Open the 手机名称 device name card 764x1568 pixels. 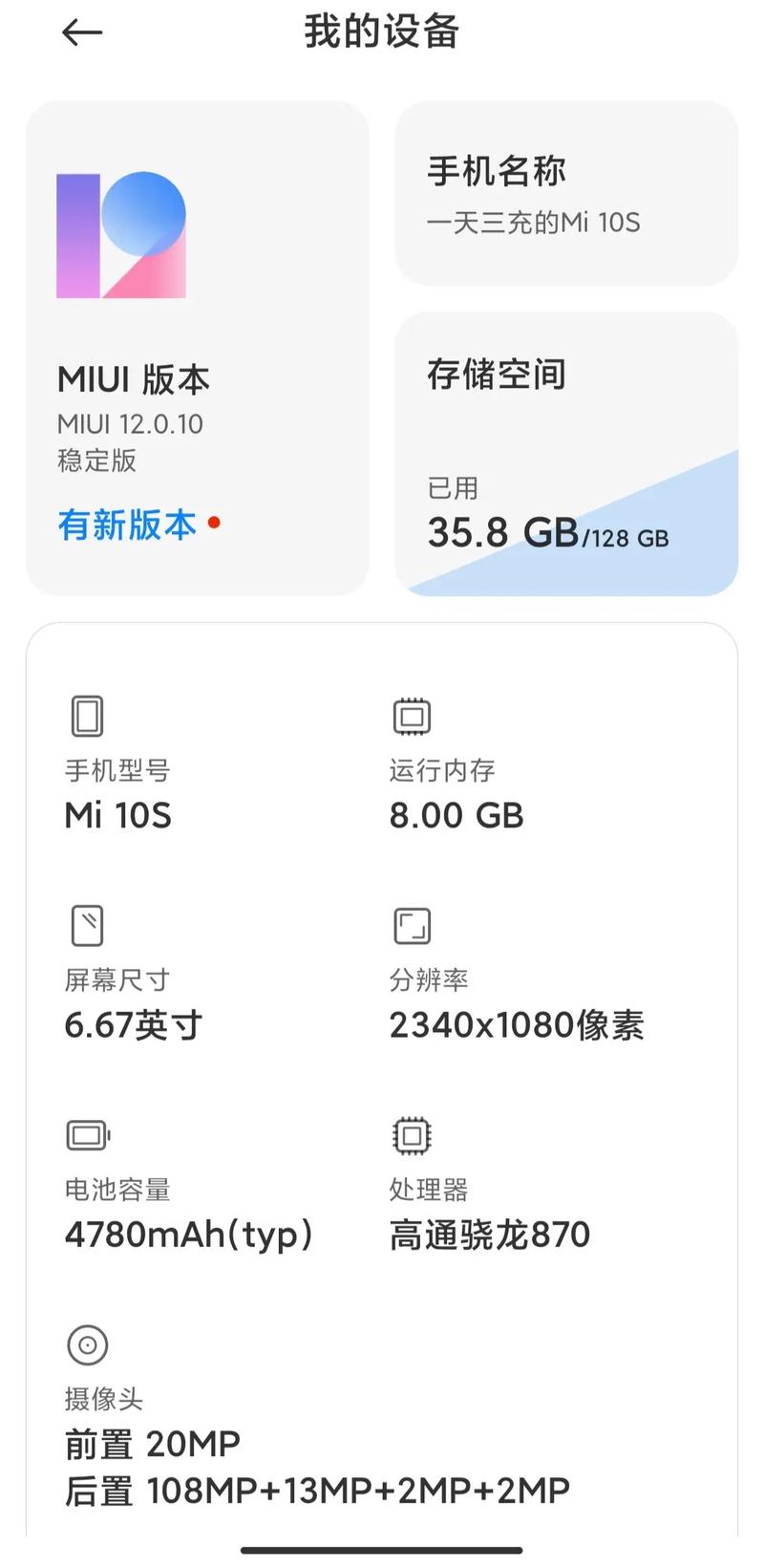(565, 194)
